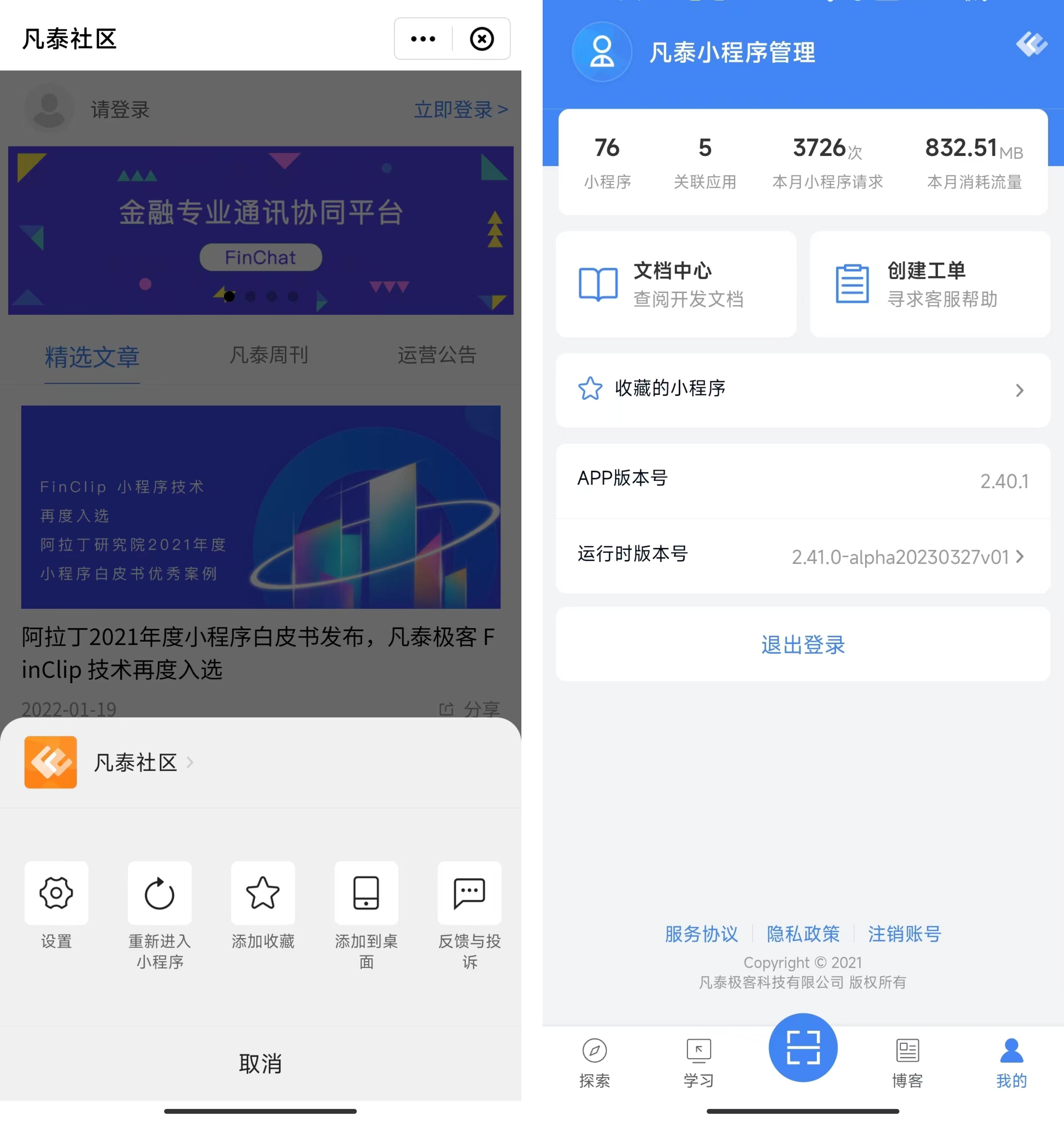Open the 服务协议 link
This screenshot has height=1122, width=1064.
701,934
